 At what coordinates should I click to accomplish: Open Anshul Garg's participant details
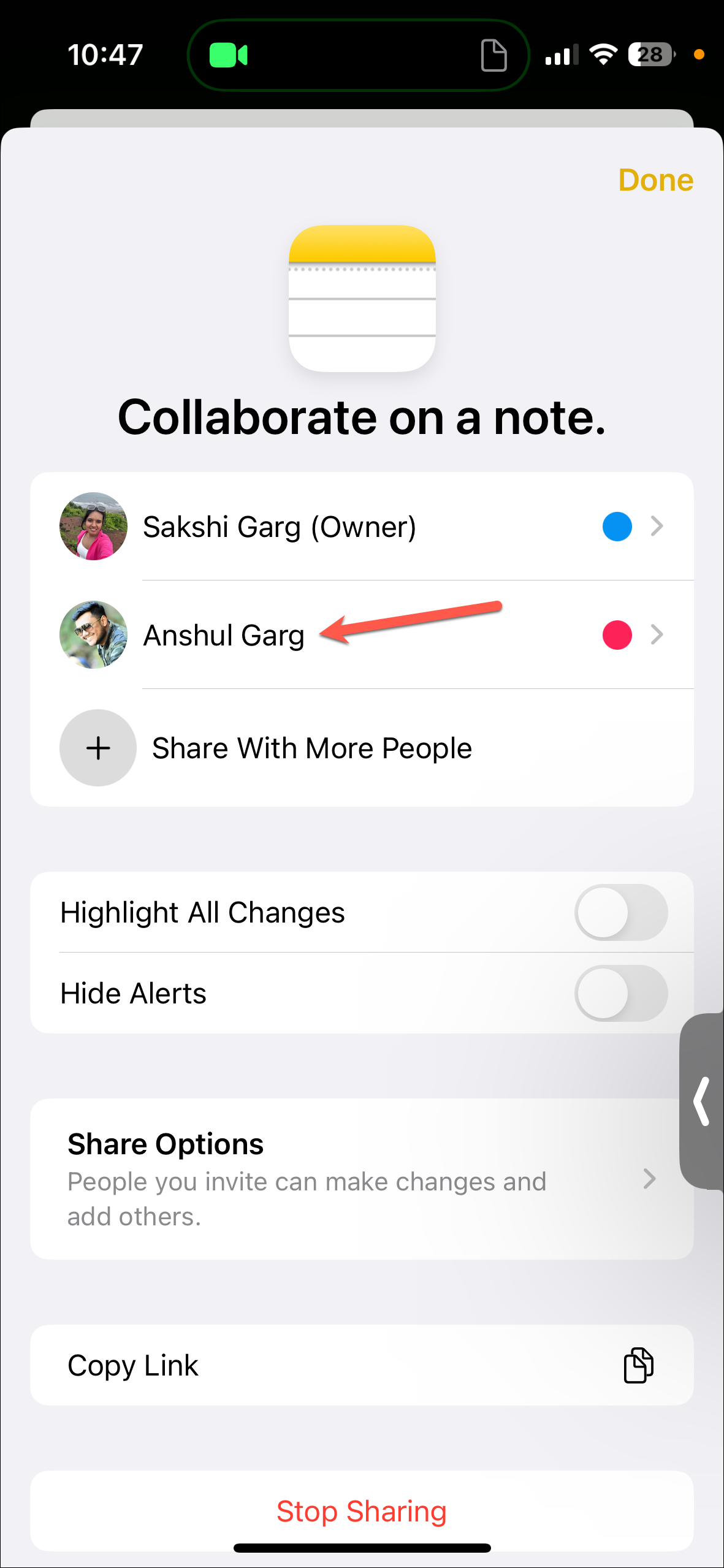tap(362, 635)
